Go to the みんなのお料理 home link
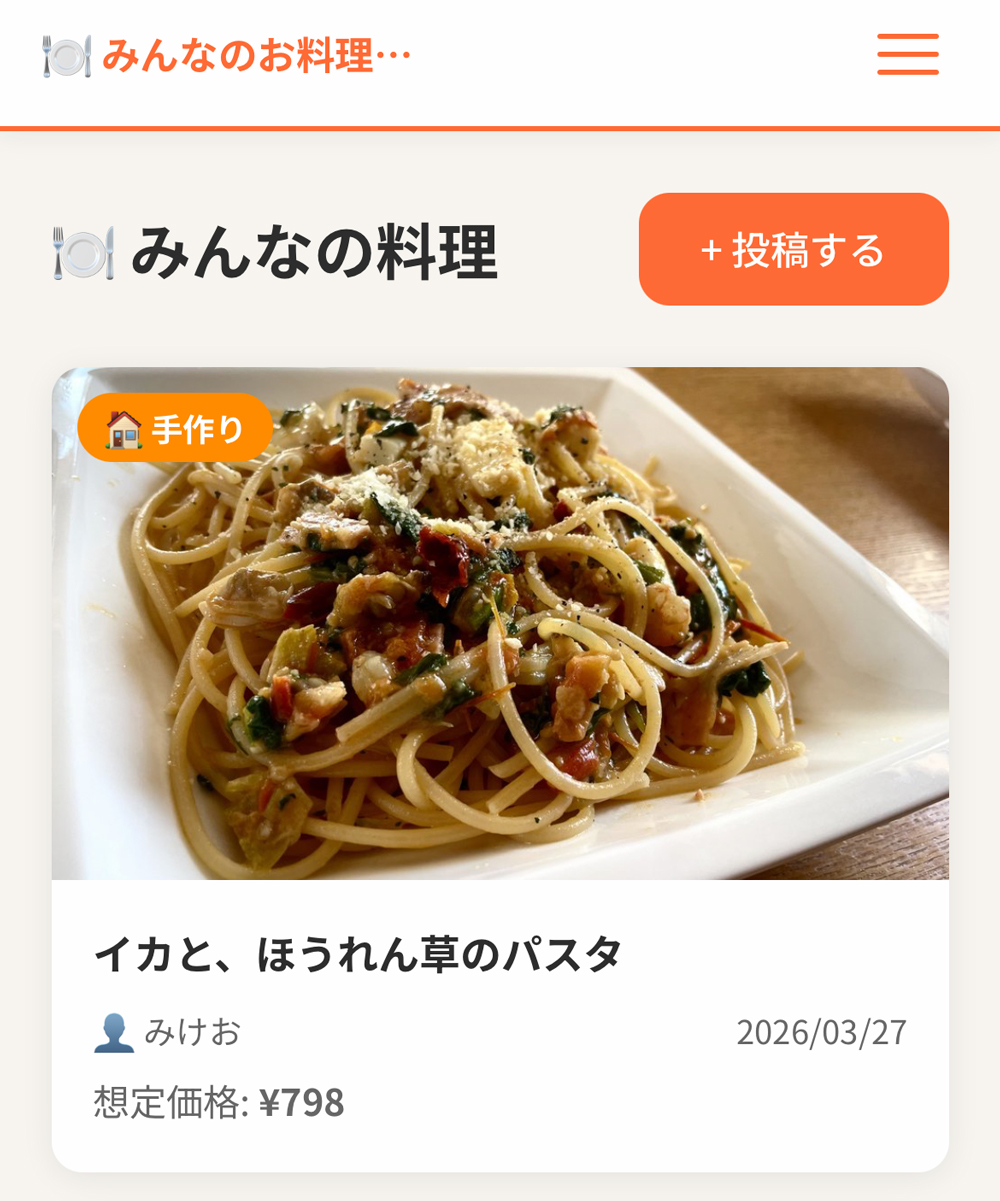 point(228,56)
